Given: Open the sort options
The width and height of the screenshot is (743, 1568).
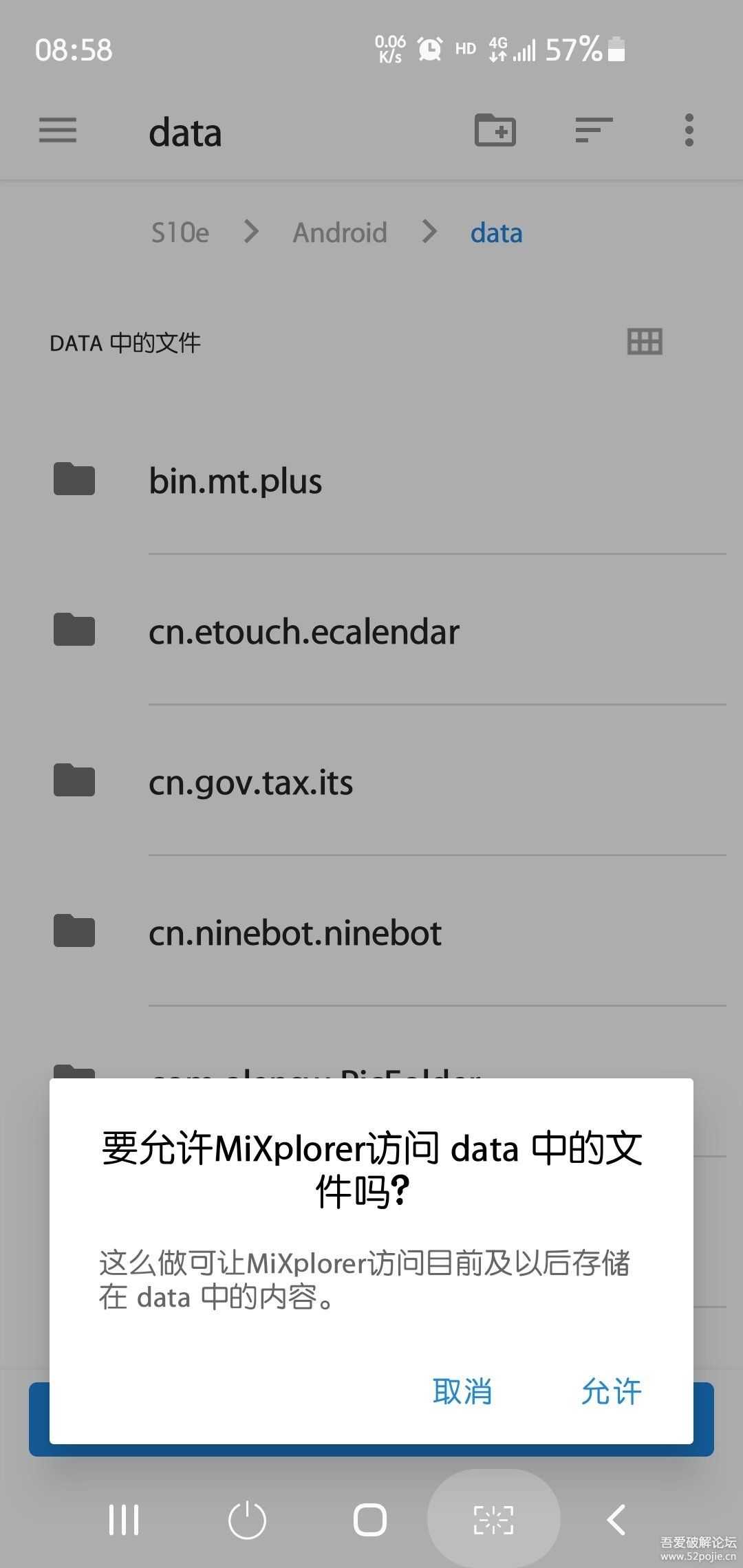Looking at the screenshot, I should (x=594, y=131).
